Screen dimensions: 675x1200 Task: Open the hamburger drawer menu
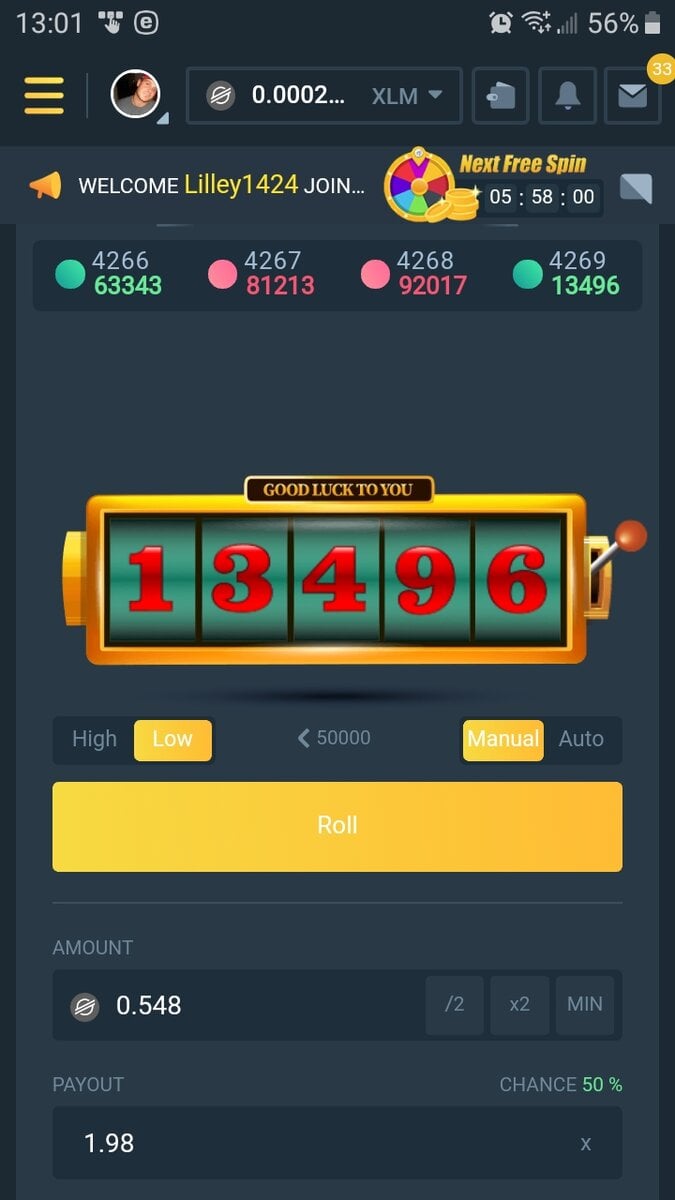point(44,95)
